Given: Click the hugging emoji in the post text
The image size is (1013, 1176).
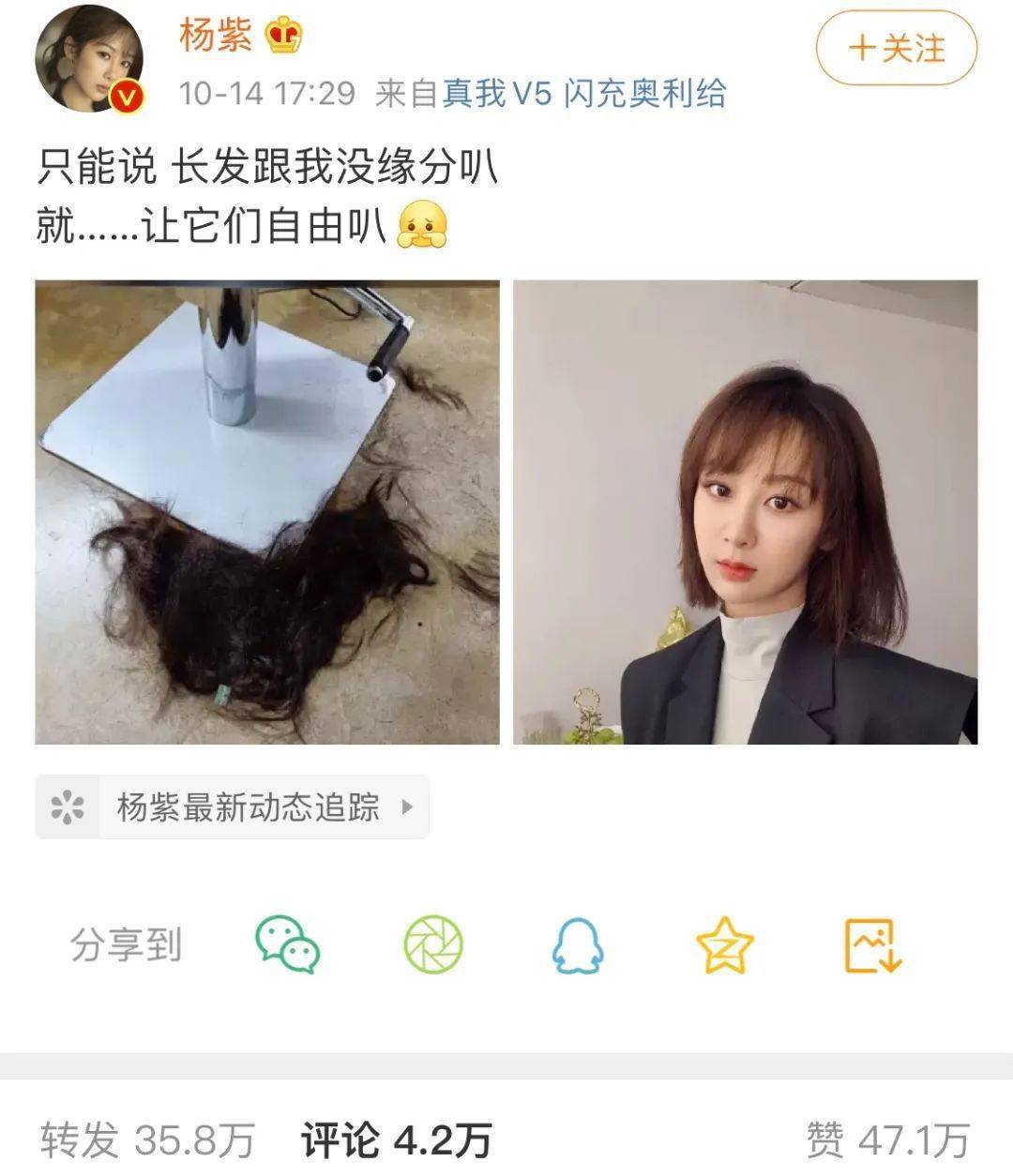Looking at the screenshot, I should coord(424,223).
